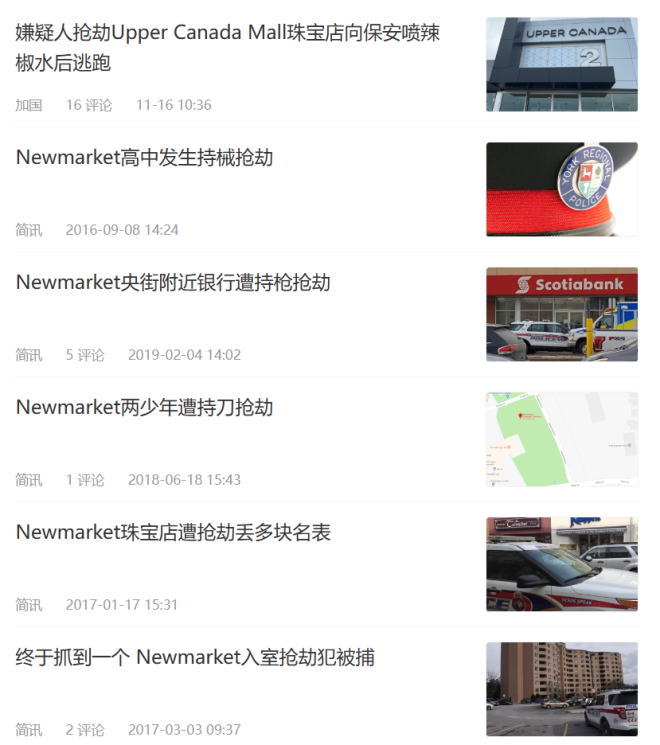Tap the York Regional Police cap thumbnail

pos(561,189)
